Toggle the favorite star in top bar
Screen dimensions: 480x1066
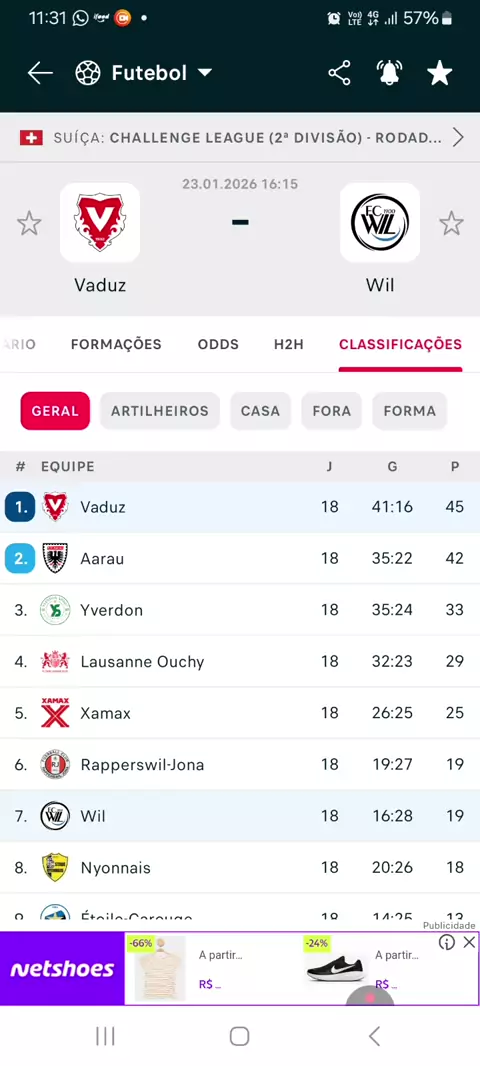(x=439, y=73)
